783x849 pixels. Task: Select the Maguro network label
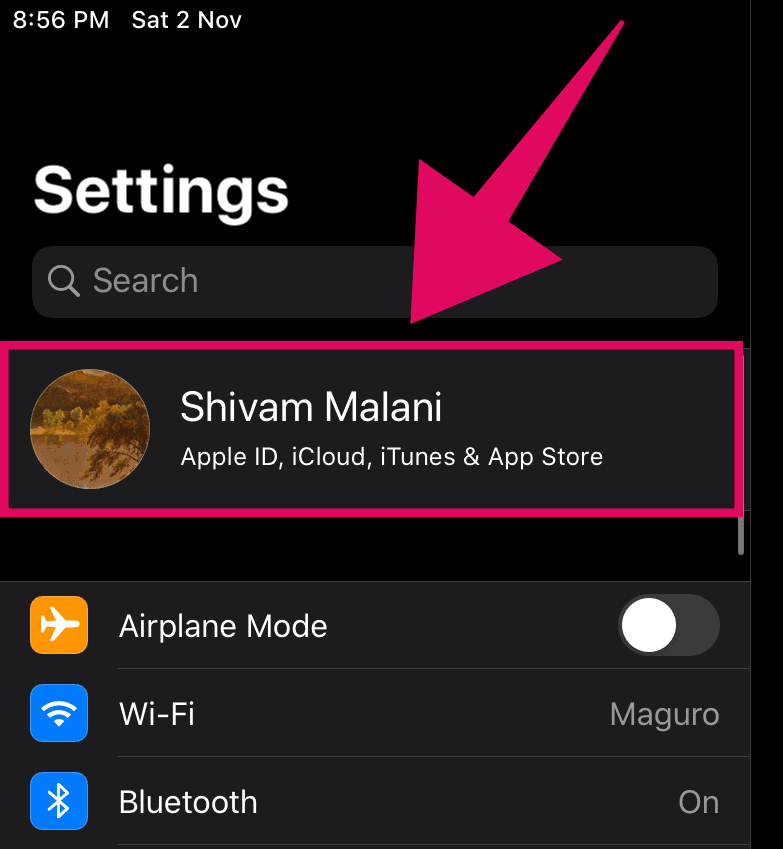coord(664,713)
